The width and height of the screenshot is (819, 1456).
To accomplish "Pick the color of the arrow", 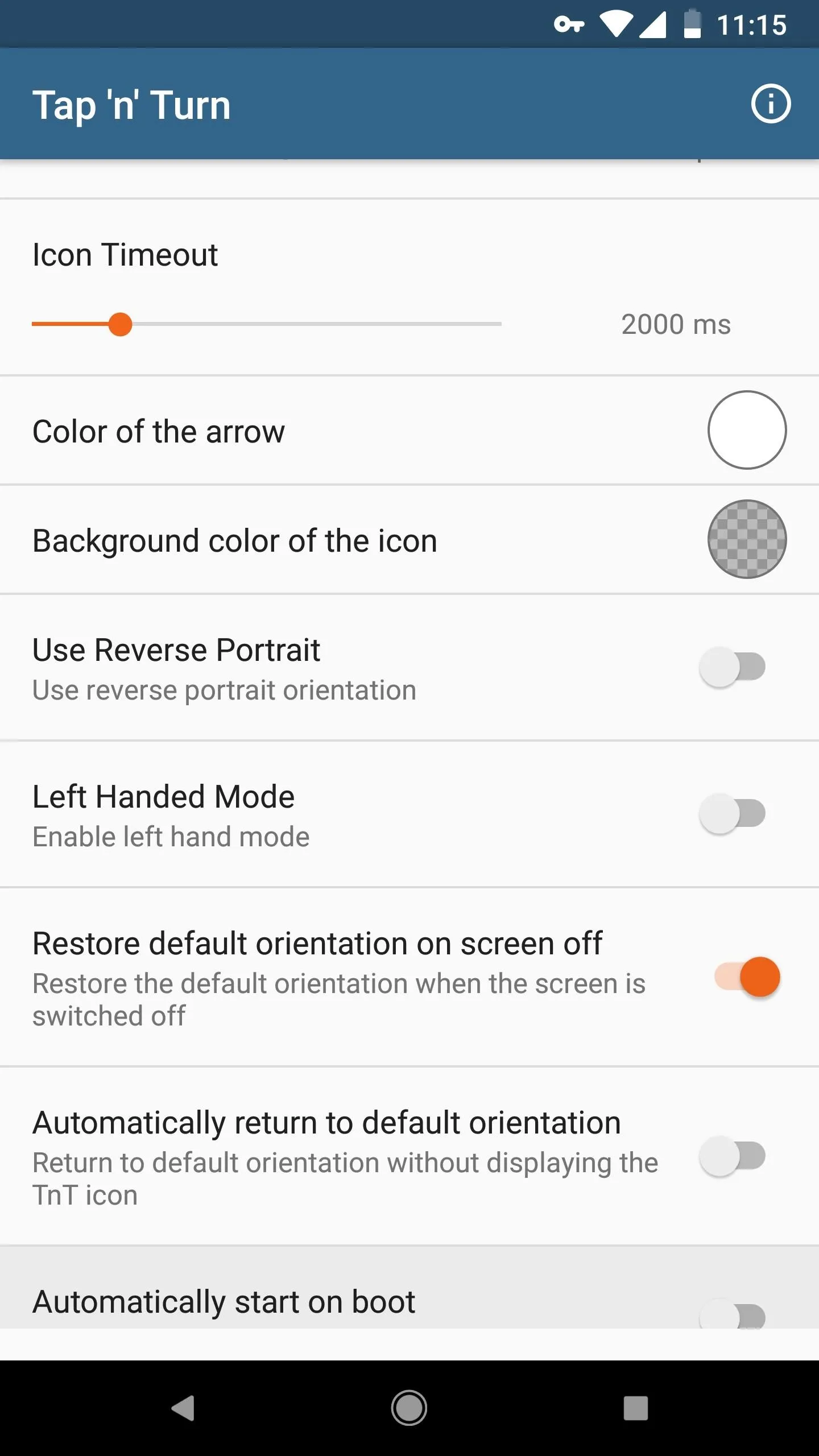I will tap(747, 430).
